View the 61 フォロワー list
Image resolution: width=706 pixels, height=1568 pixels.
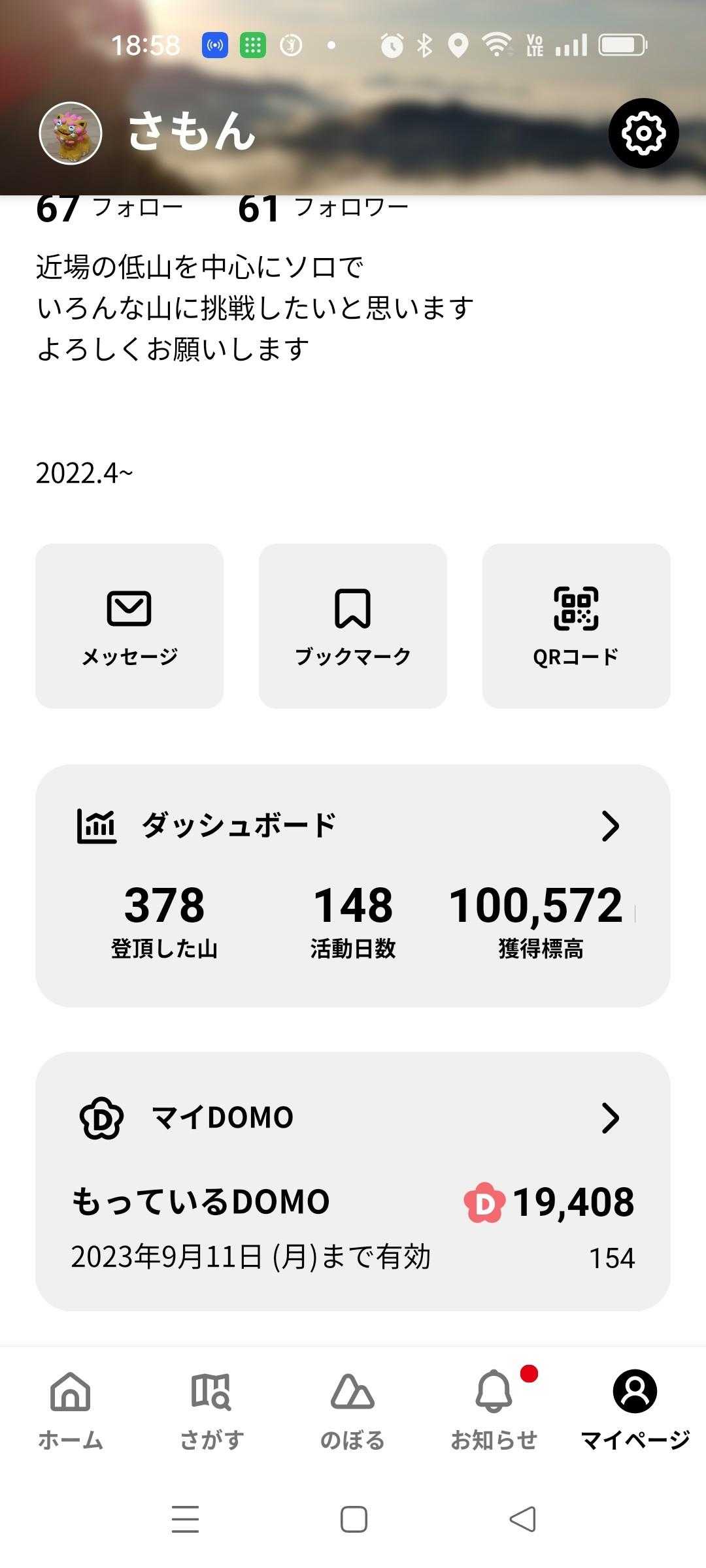click(323, 209)
